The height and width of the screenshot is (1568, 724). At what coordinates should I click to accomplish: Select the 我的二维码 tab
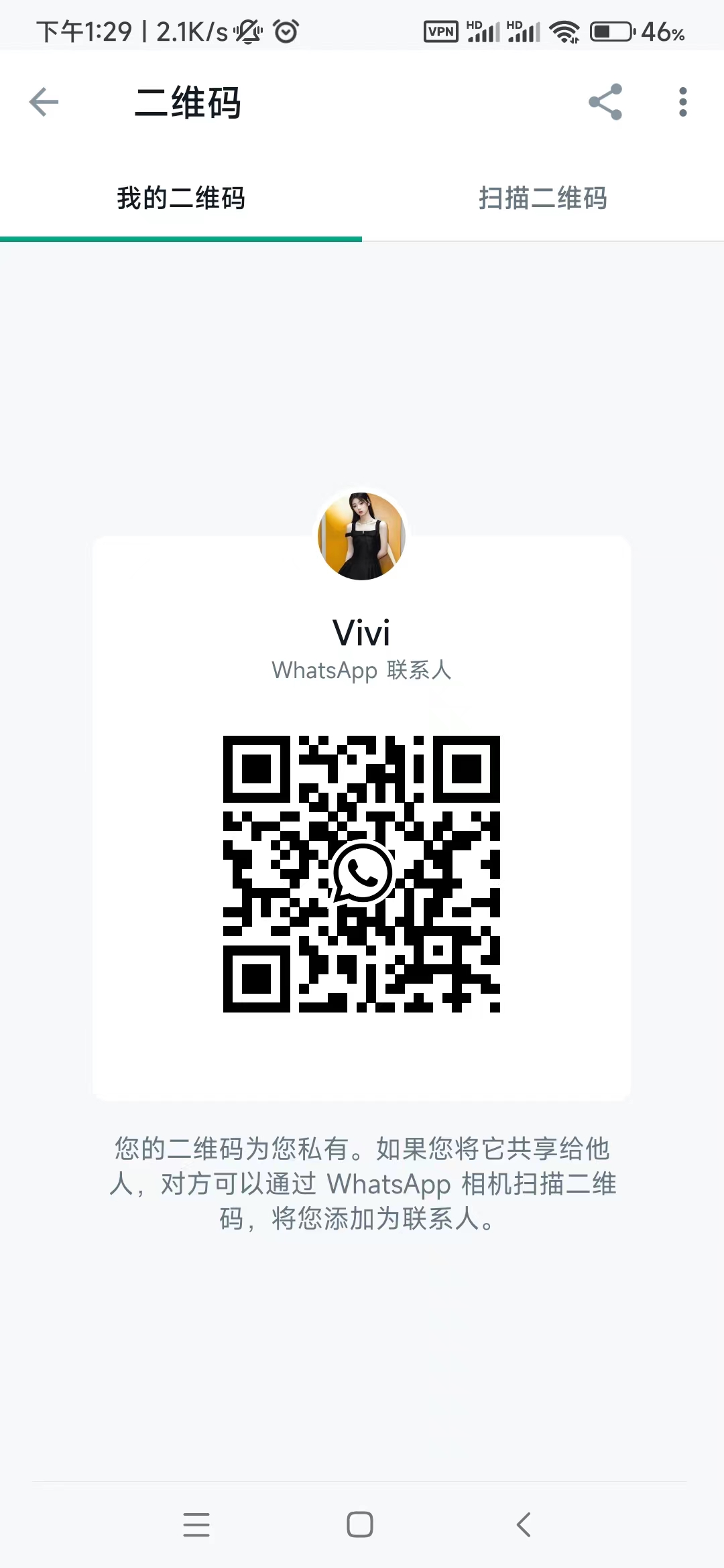coord(181,198)
